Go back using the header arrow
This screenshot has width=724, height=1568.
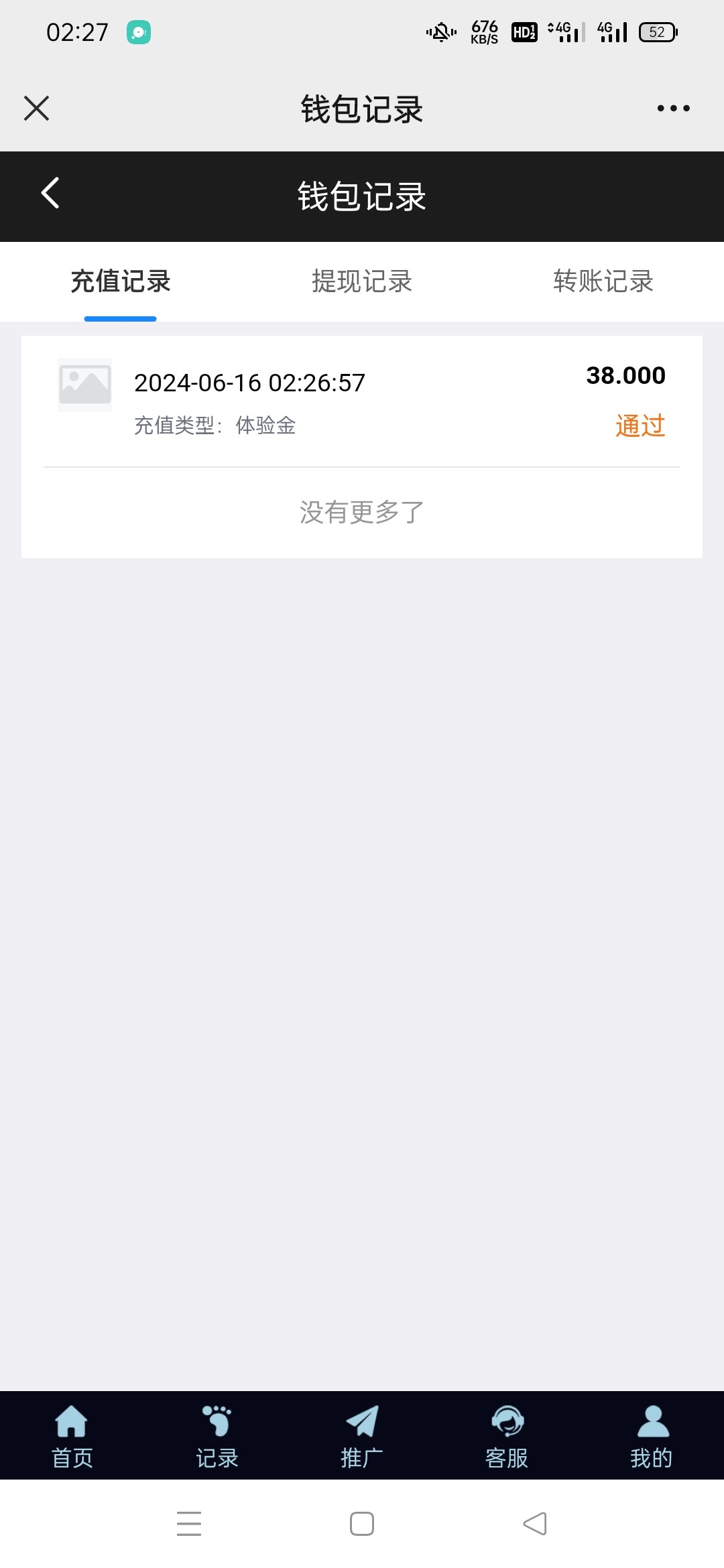(50, 194)
